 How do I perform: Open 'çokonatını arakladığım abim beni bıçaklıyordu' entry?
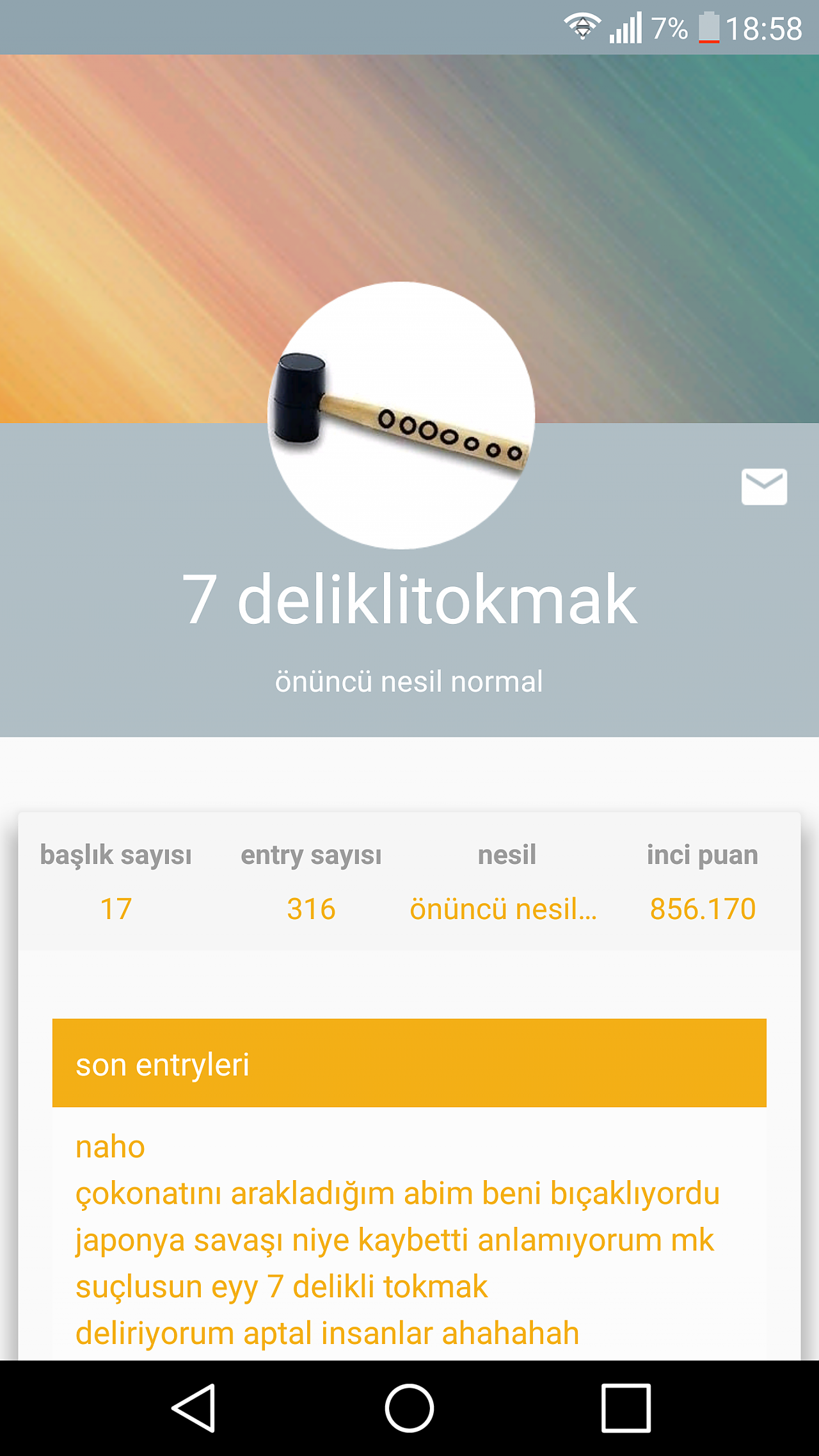[397, 1194]
